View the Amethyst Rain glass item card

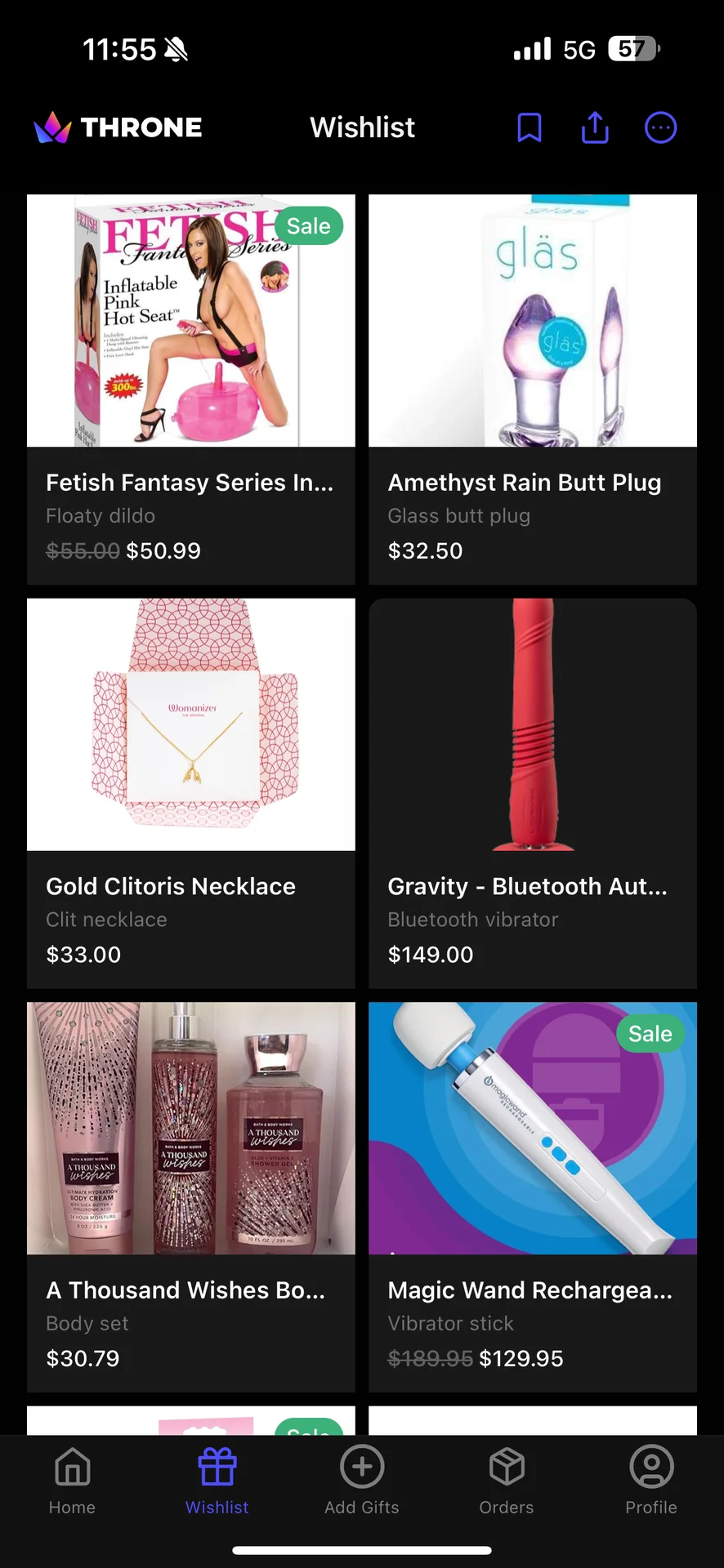point(533,390)
